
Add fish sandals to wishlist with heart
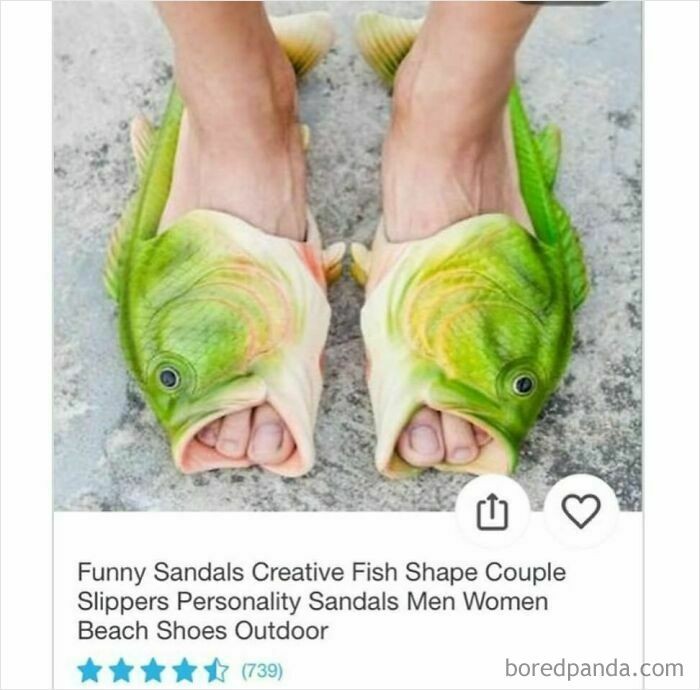tap(581, 511)
